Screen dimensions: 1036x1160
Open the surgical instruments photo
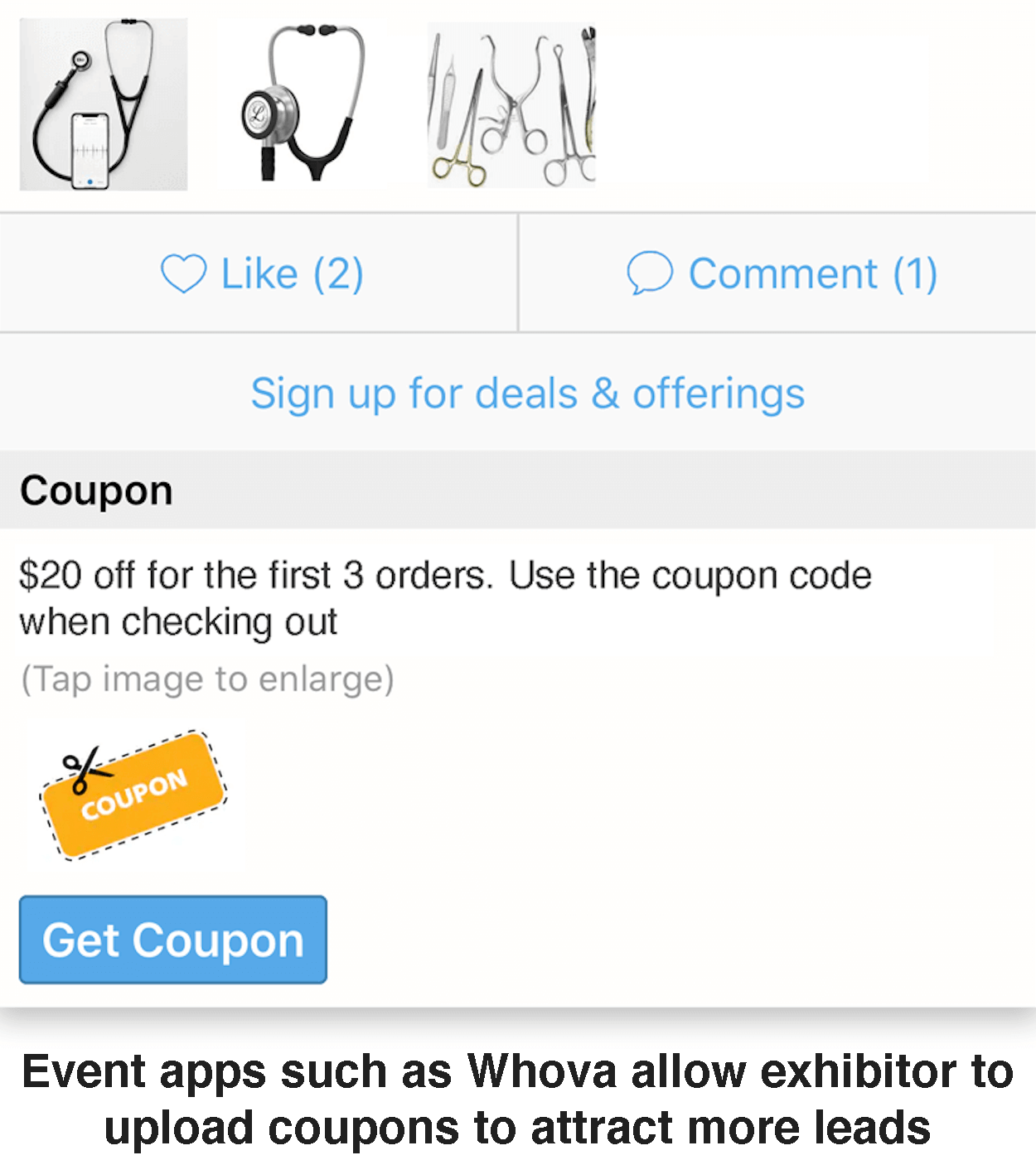pos(511,104)
